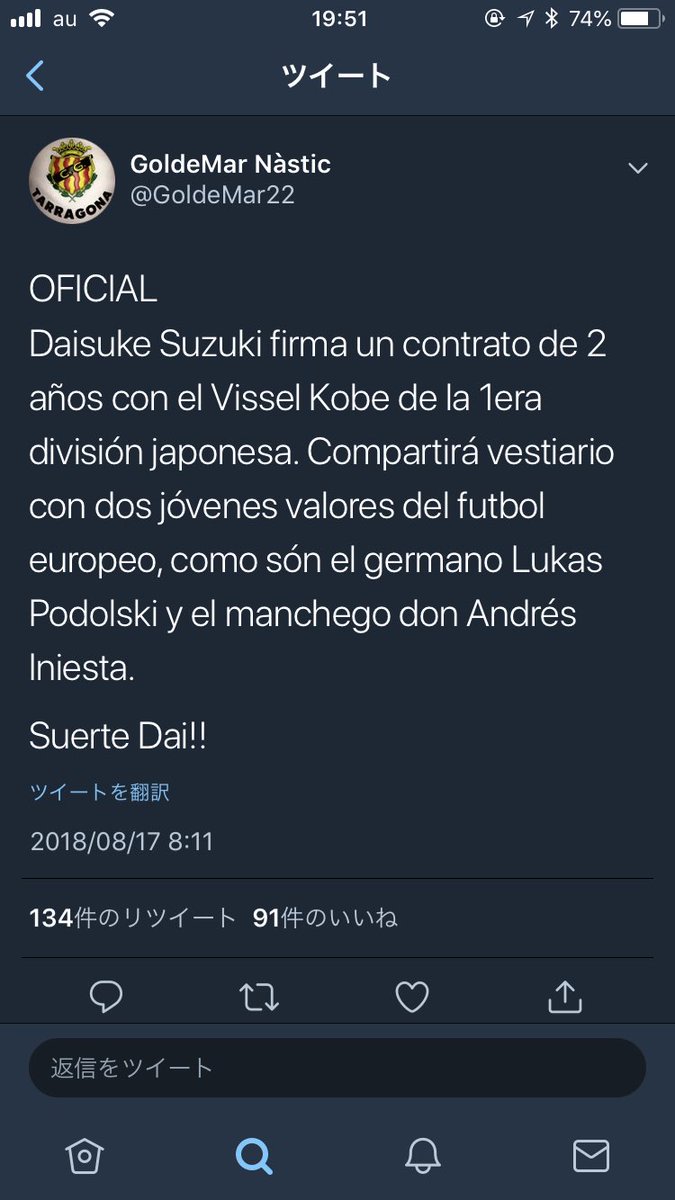Tap the 返信をツイート reply field
Viewport: 675px width, 1200px height.
[337, 1068]
